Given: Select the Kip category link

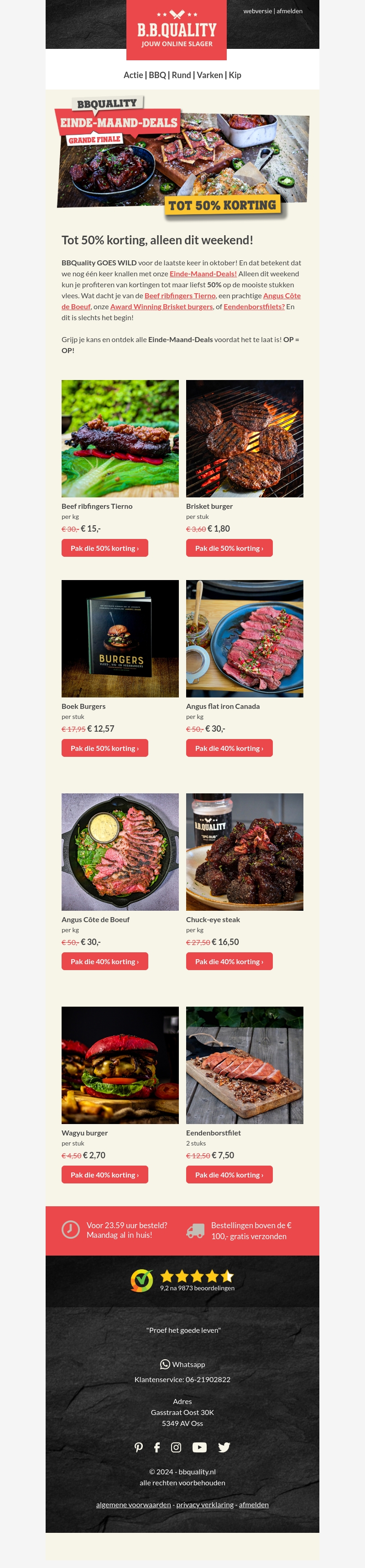Looking at the screenshot, I should point(235,75).
